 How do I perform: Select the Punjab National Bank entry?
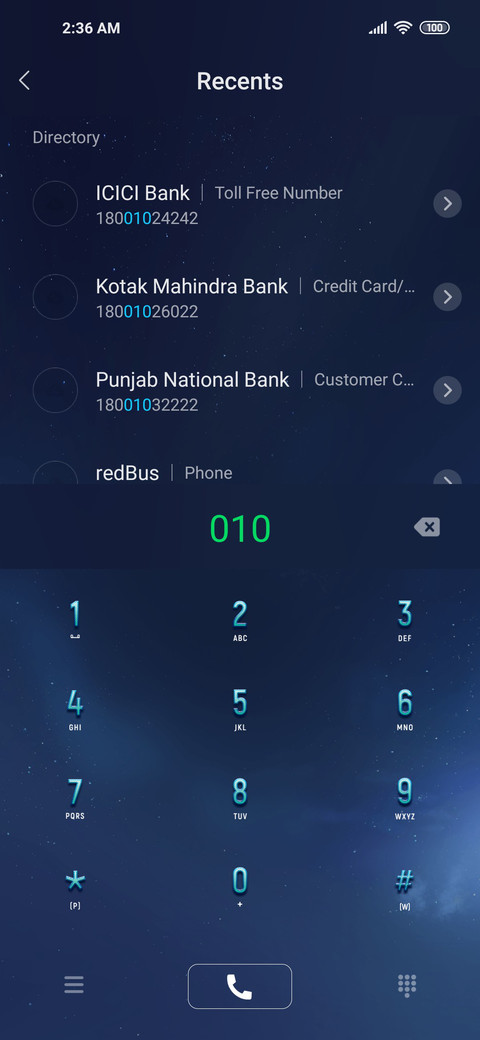coord(240,390)
